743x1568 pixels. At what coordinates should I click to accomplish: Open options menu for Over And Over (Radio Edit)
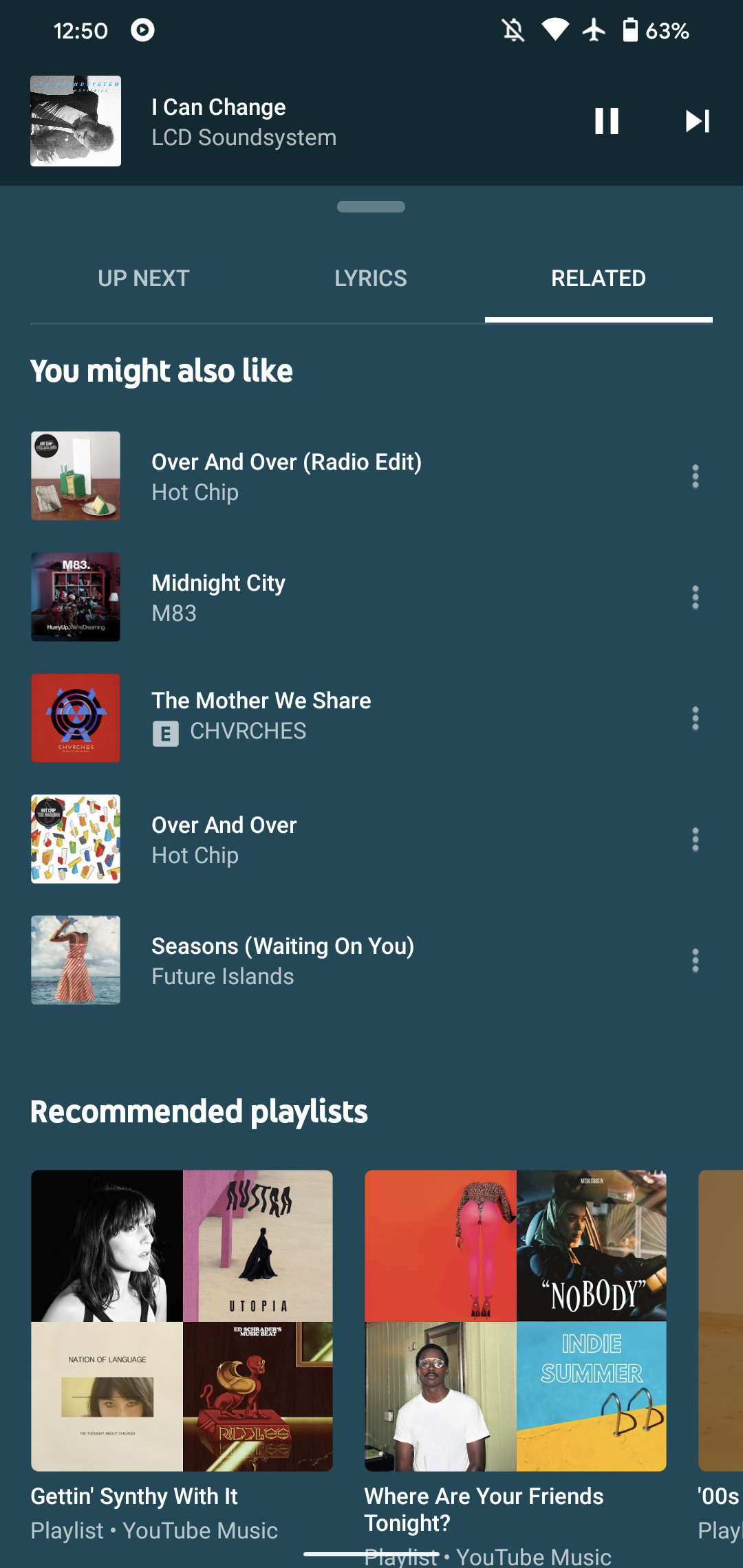pyautogui.click(x=696, y=476)
